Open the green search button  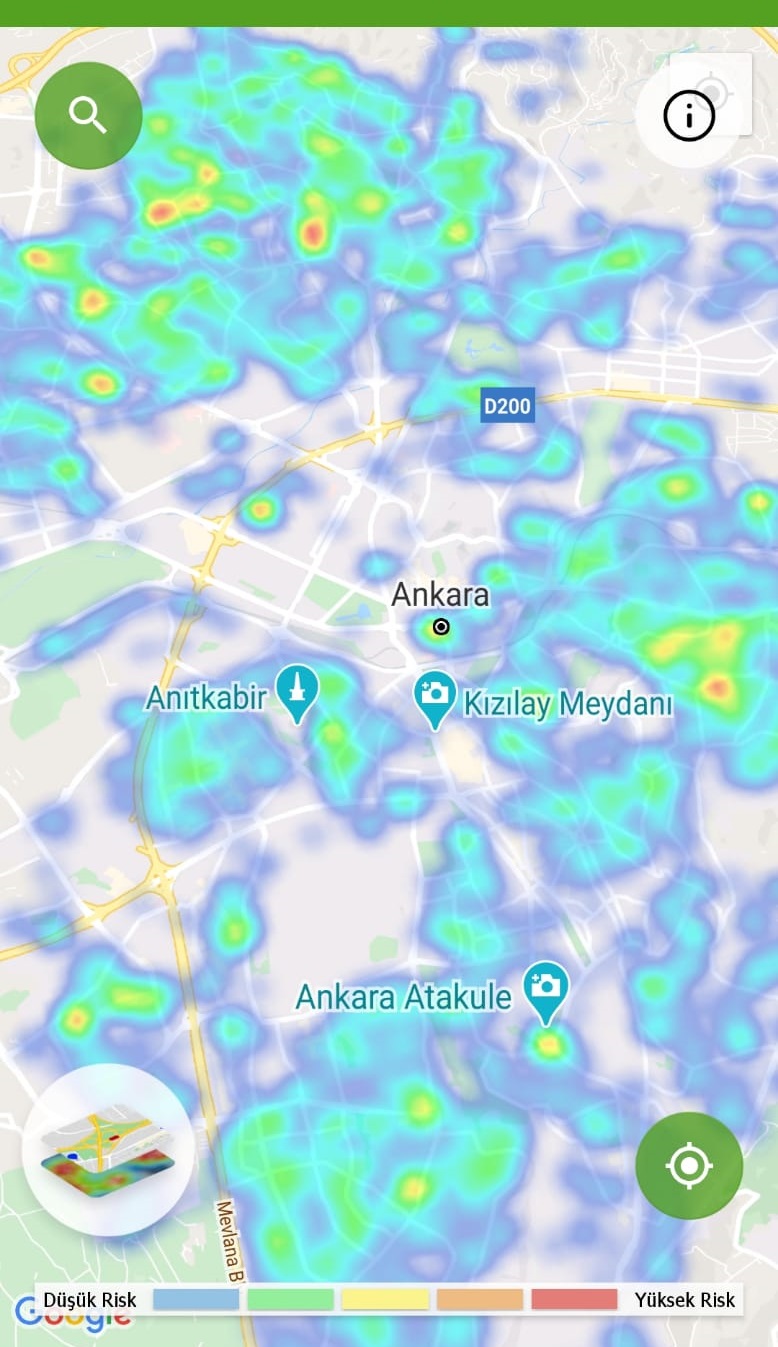[88, 116]
